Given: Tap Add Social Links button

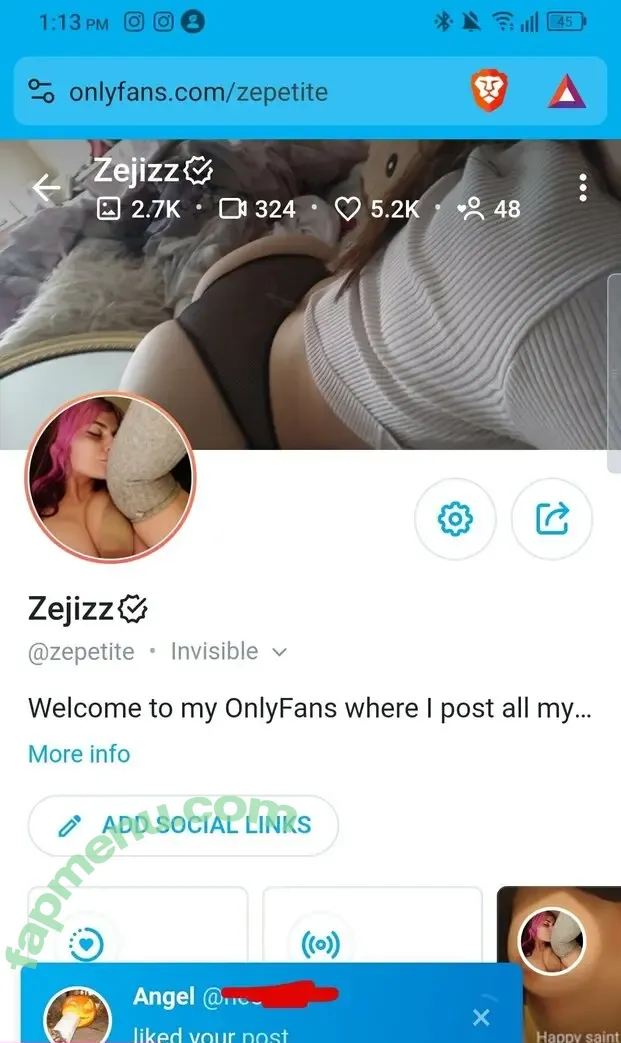Looking at the screenshot, I should [x=184, y=825].
